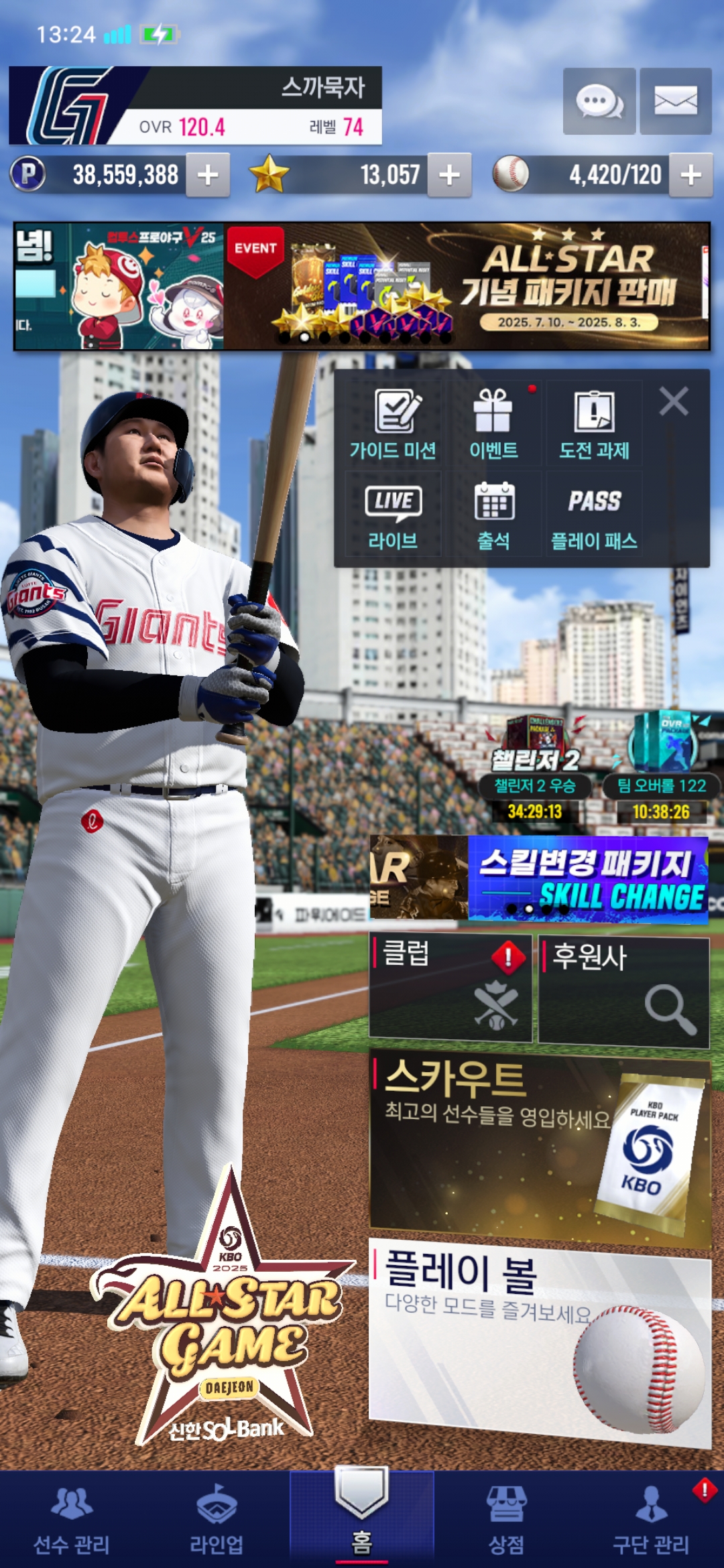Open 스카우트 to recruit players
Image resolution: width=724 pixels, height=1568 pixels.
coord(540,1147)
